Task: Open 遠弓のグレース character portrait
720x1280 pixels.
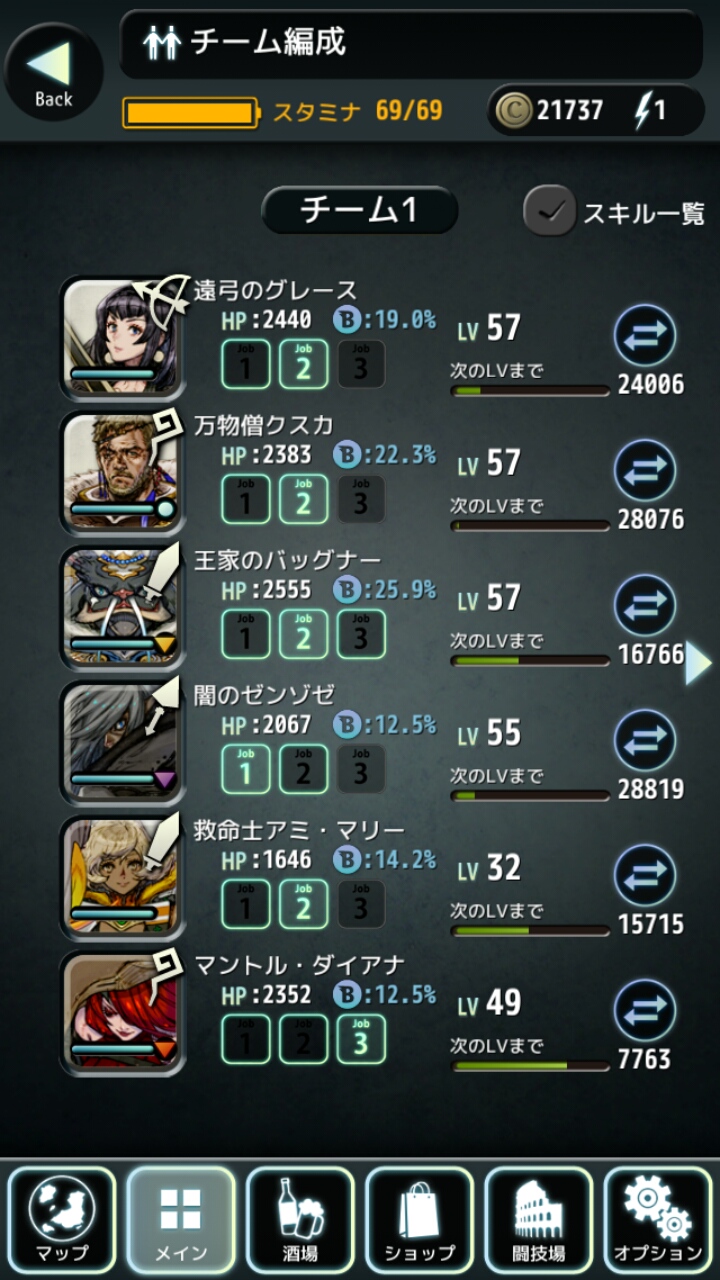Action: click(x=122, y=337)
